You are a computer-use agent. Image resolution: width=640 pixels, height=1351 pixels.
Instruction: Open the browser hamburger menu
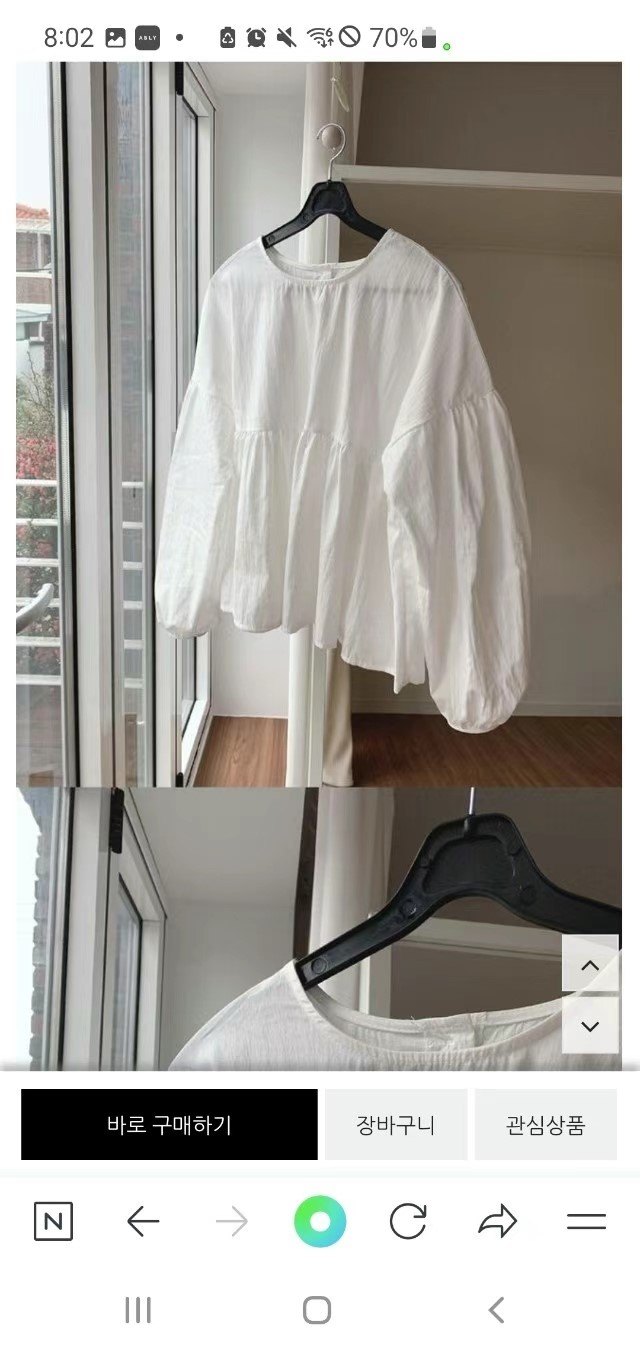[586, 1221]
